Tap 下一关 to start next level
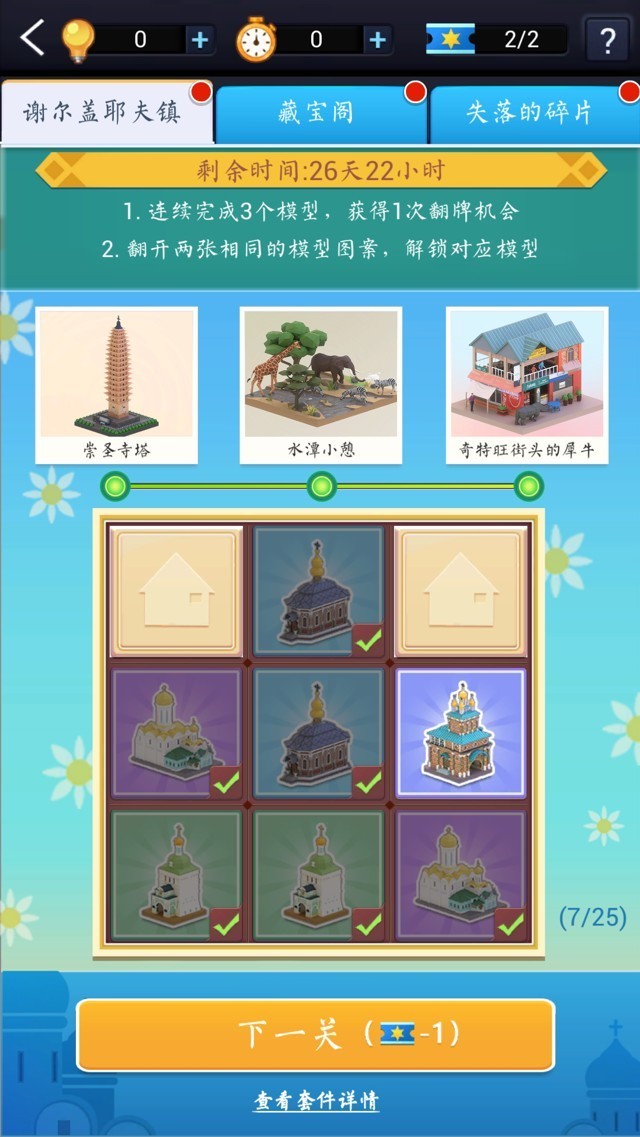The image size is (640, 1137). (315, 1034)
